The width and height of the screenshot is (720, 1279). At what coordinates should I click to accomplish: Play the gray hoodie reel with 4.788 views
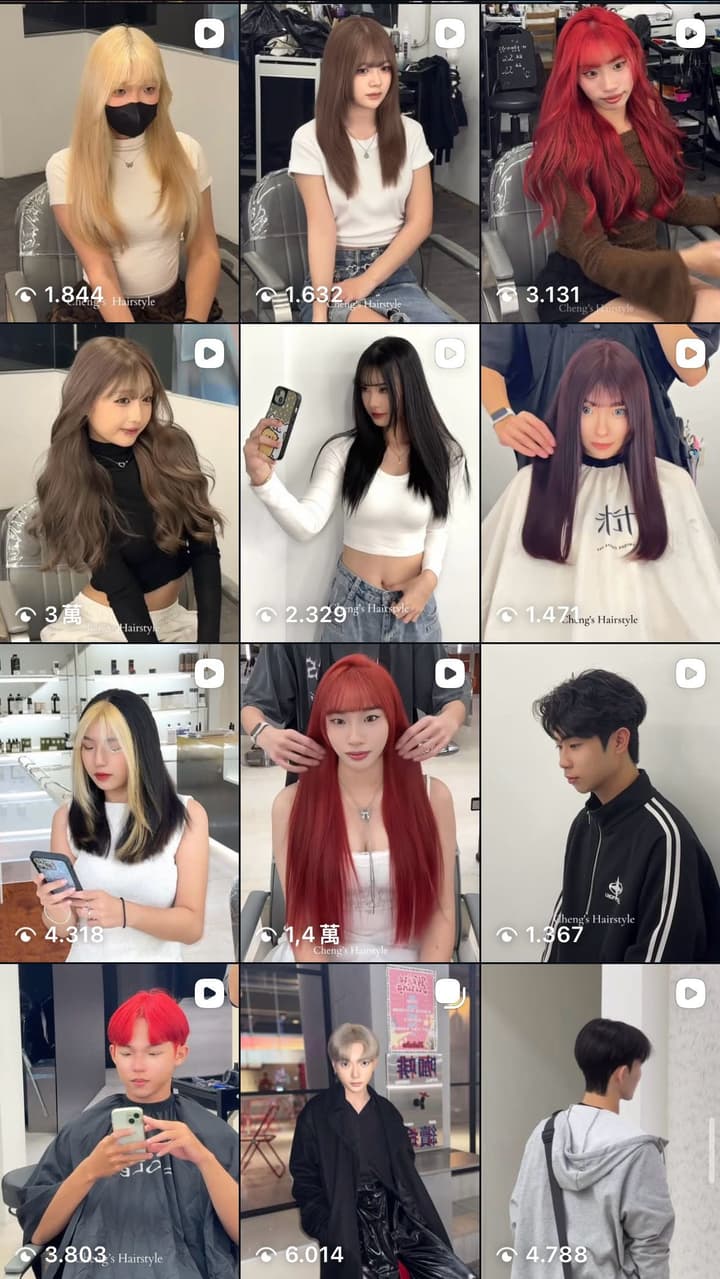click(601, 1122)
